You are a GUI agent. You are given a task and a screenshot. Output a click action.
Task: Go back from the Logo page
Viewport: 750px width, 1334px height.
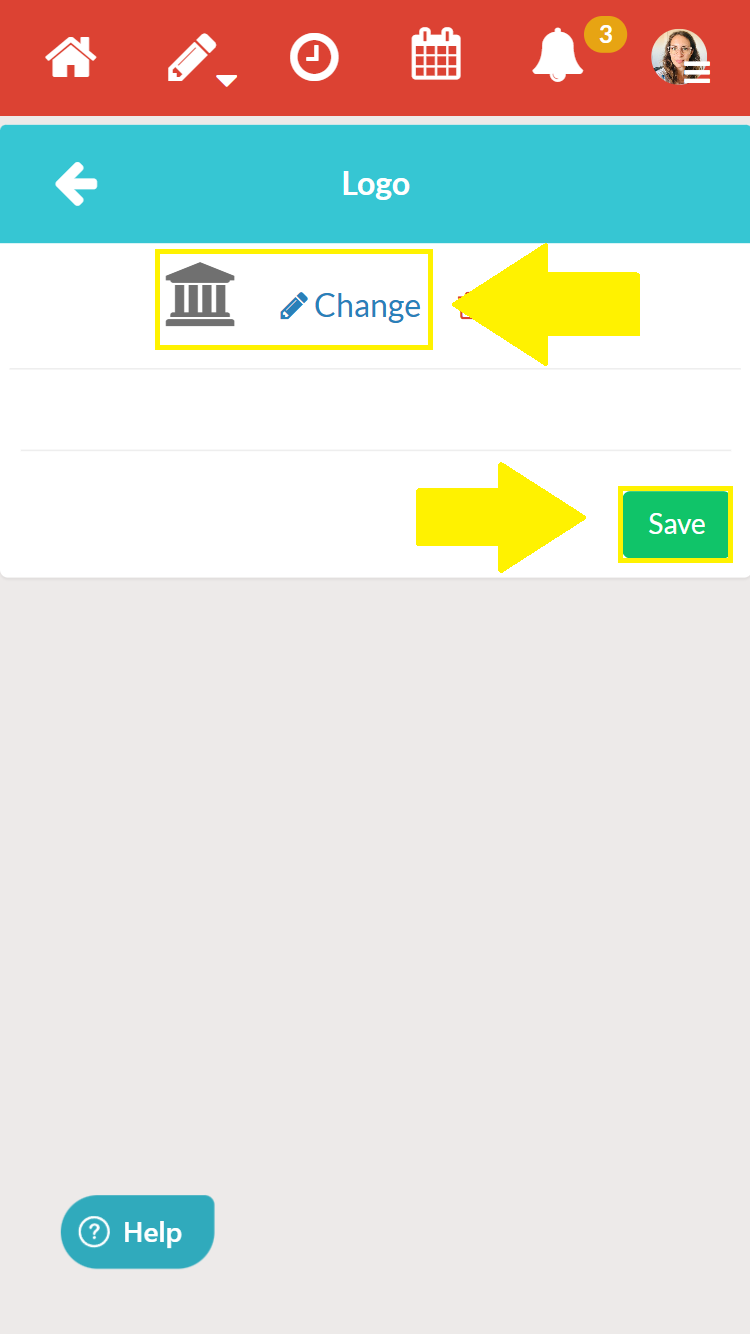click(76, 184)
